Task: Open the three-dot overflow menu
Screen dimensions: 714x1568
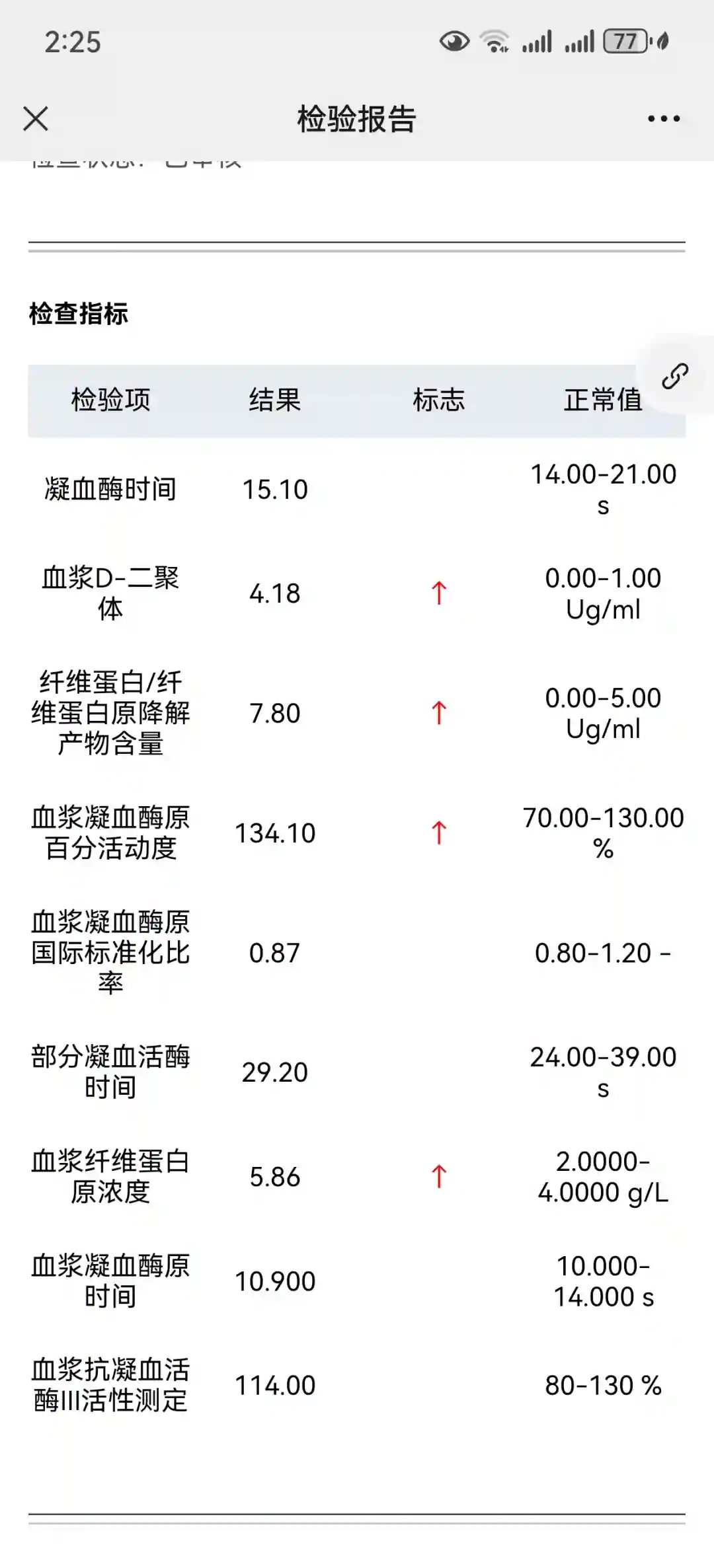Action: point(663,119)
